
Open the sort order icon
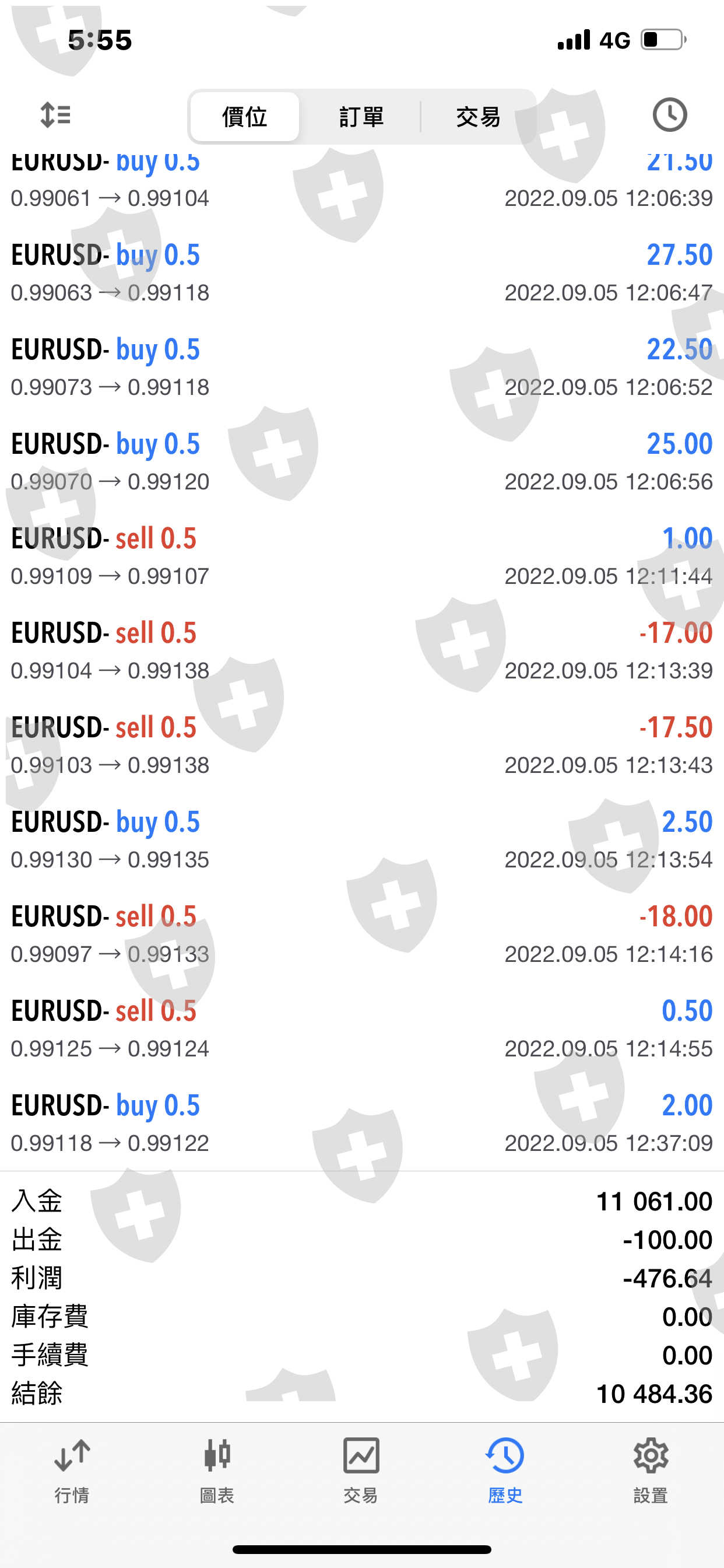tap(55, 115)
